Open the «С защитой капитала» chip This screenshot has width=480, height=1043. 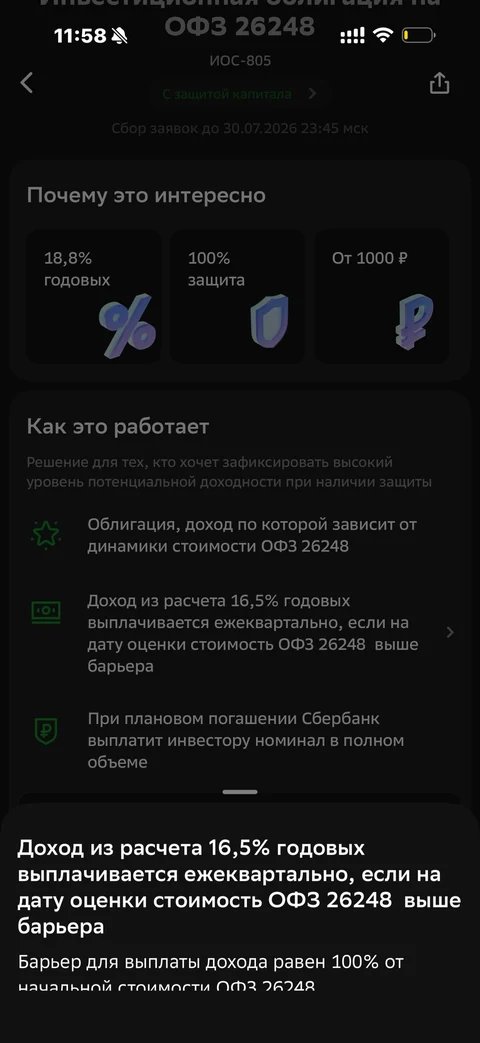(239, 94)
